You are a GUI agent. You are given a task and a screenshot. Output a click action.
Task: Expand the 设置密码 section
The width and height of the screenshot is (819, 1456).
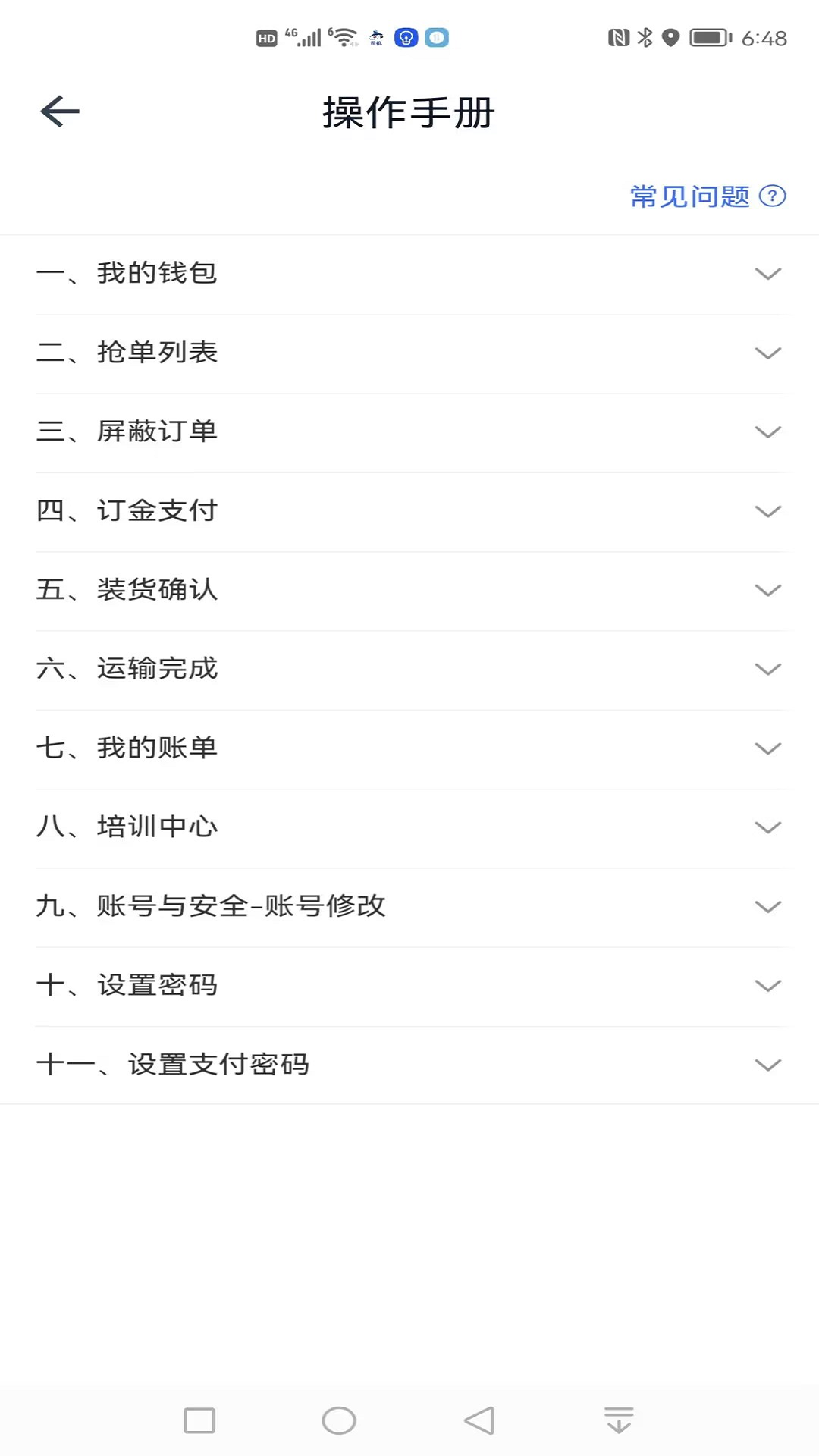click(x=409, y=984)
